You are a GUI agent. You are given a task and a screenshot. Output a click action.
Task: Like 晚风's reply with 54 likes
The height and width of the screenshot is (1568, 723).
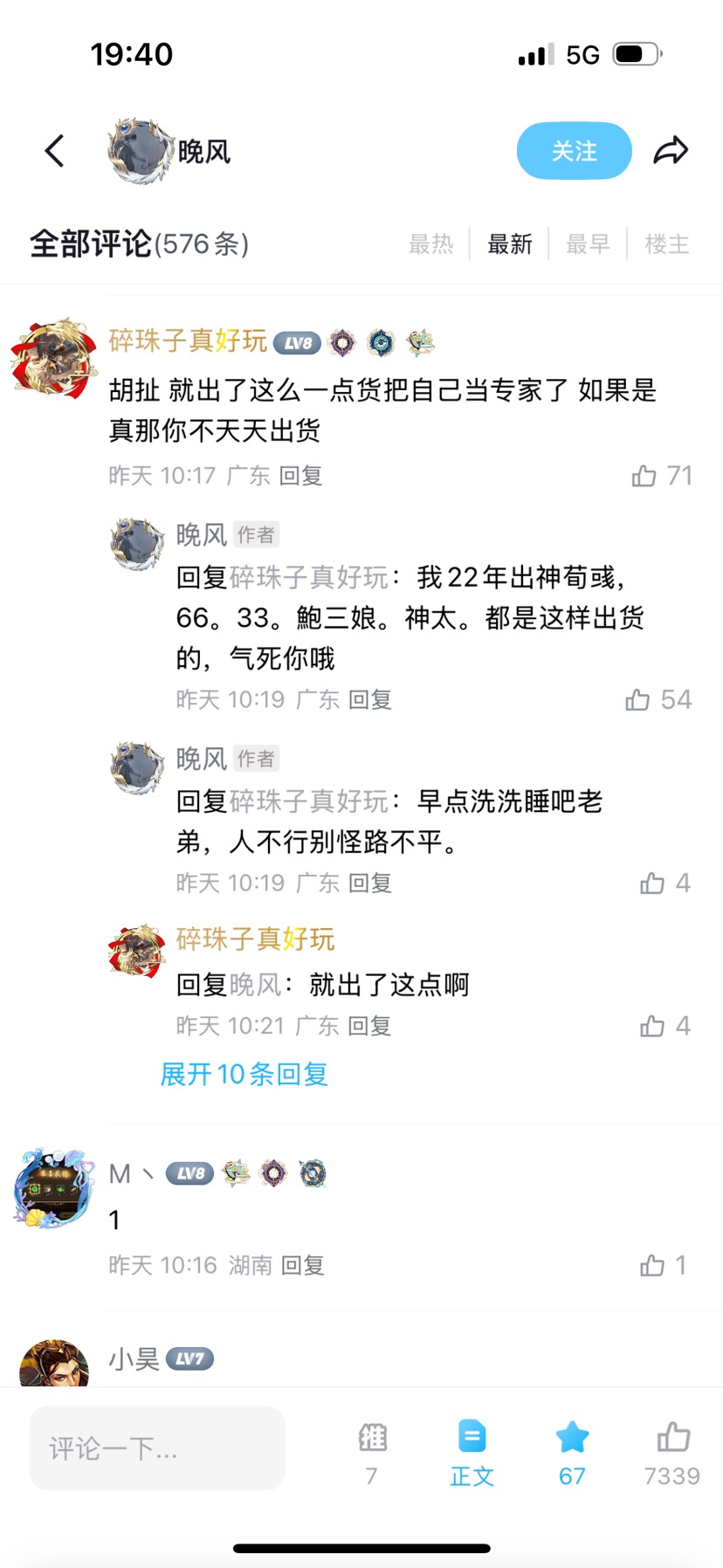point(638,699)
